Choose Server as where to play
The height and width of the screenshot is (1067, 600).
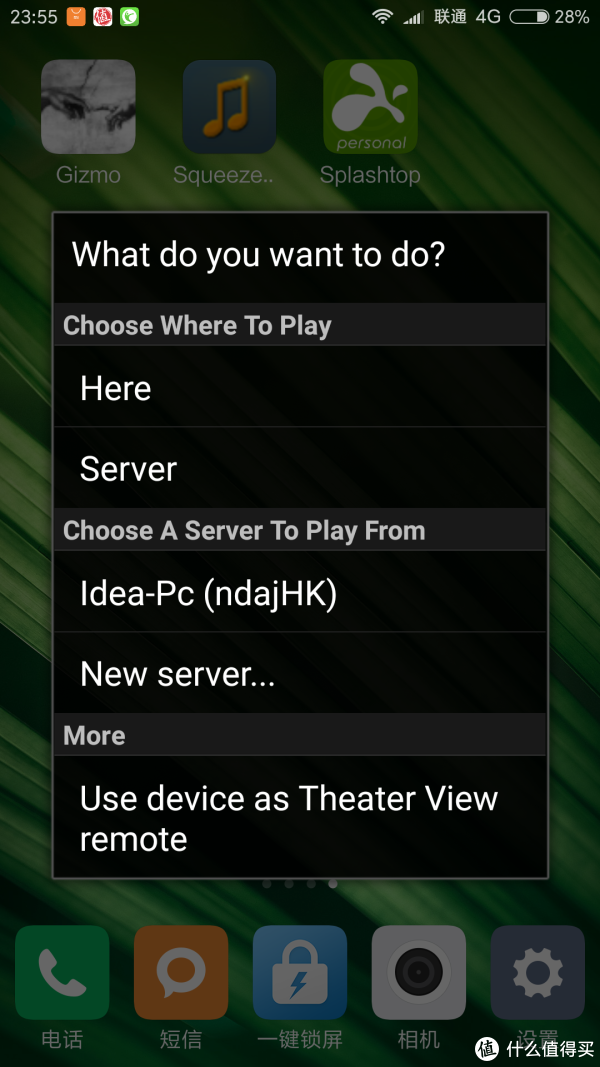[x=300, y=469]
